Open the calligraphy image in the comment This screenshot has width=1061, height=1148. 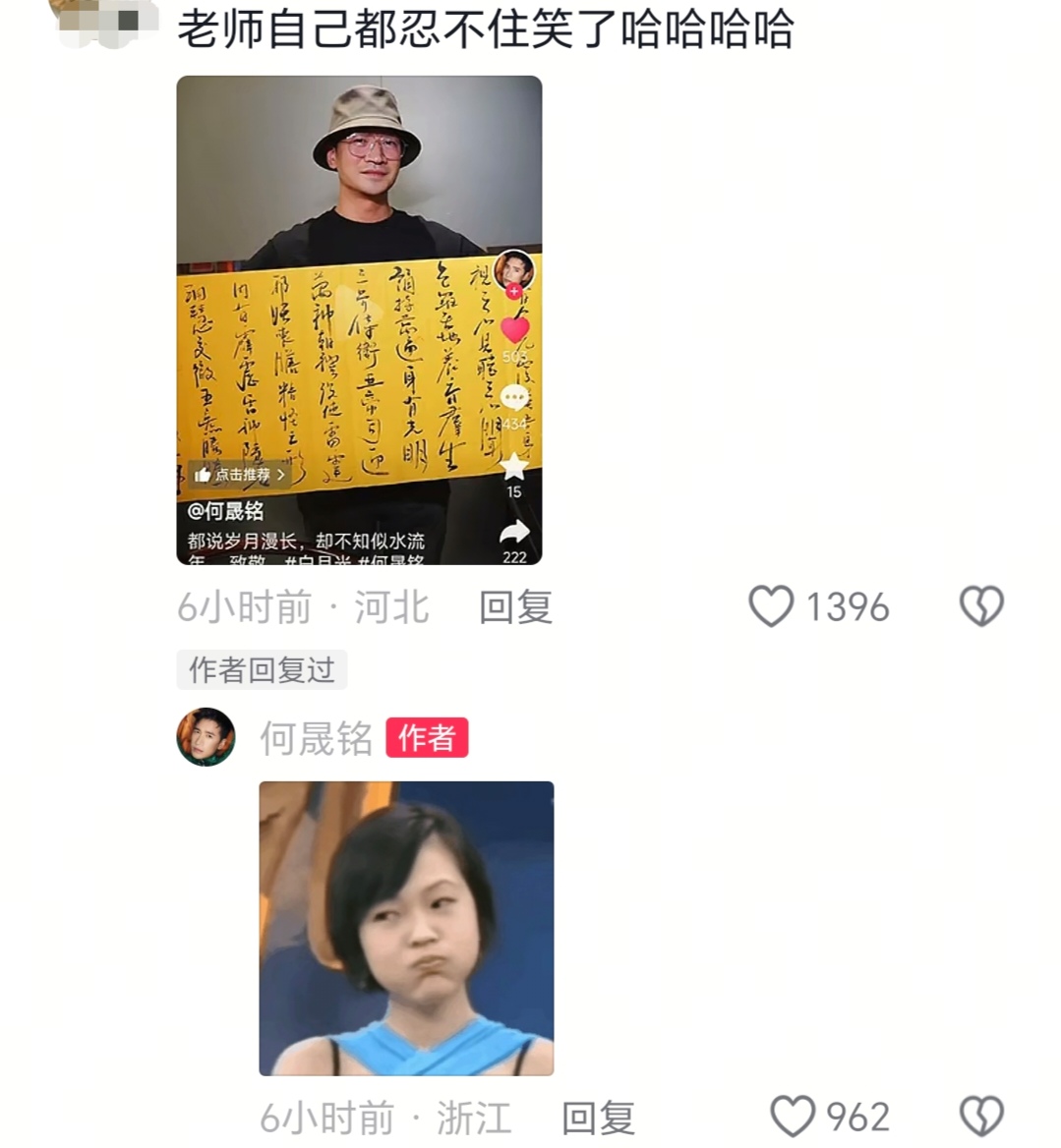pos(359,320)
